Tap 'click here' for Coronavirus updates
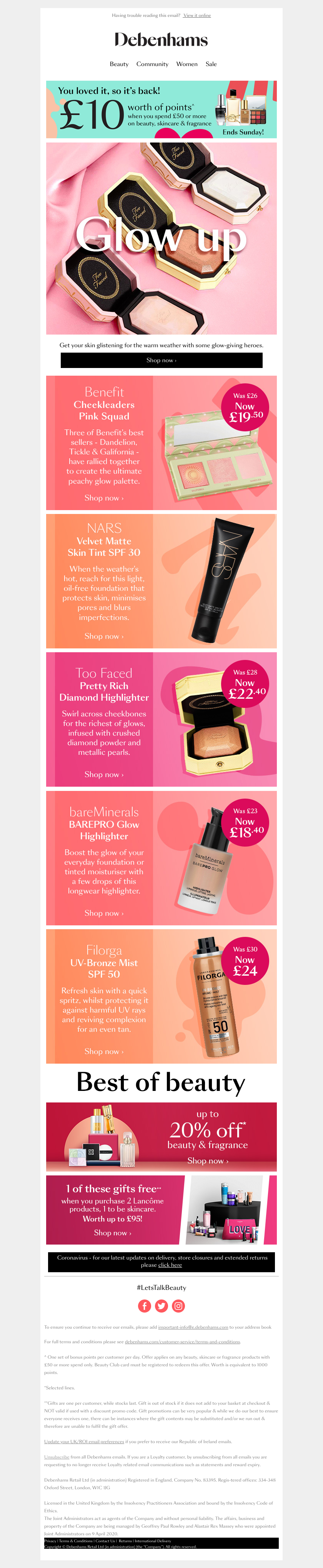 (x=170, y=1265)
